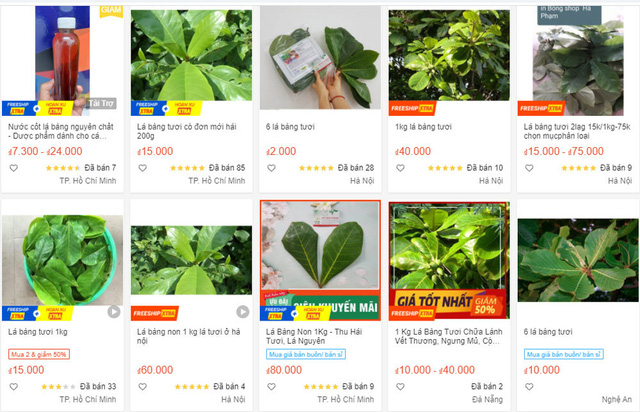Favorite the 6 lá bàng tươi ₫2.000 item

pyautogui.click(x=271, y=168)
